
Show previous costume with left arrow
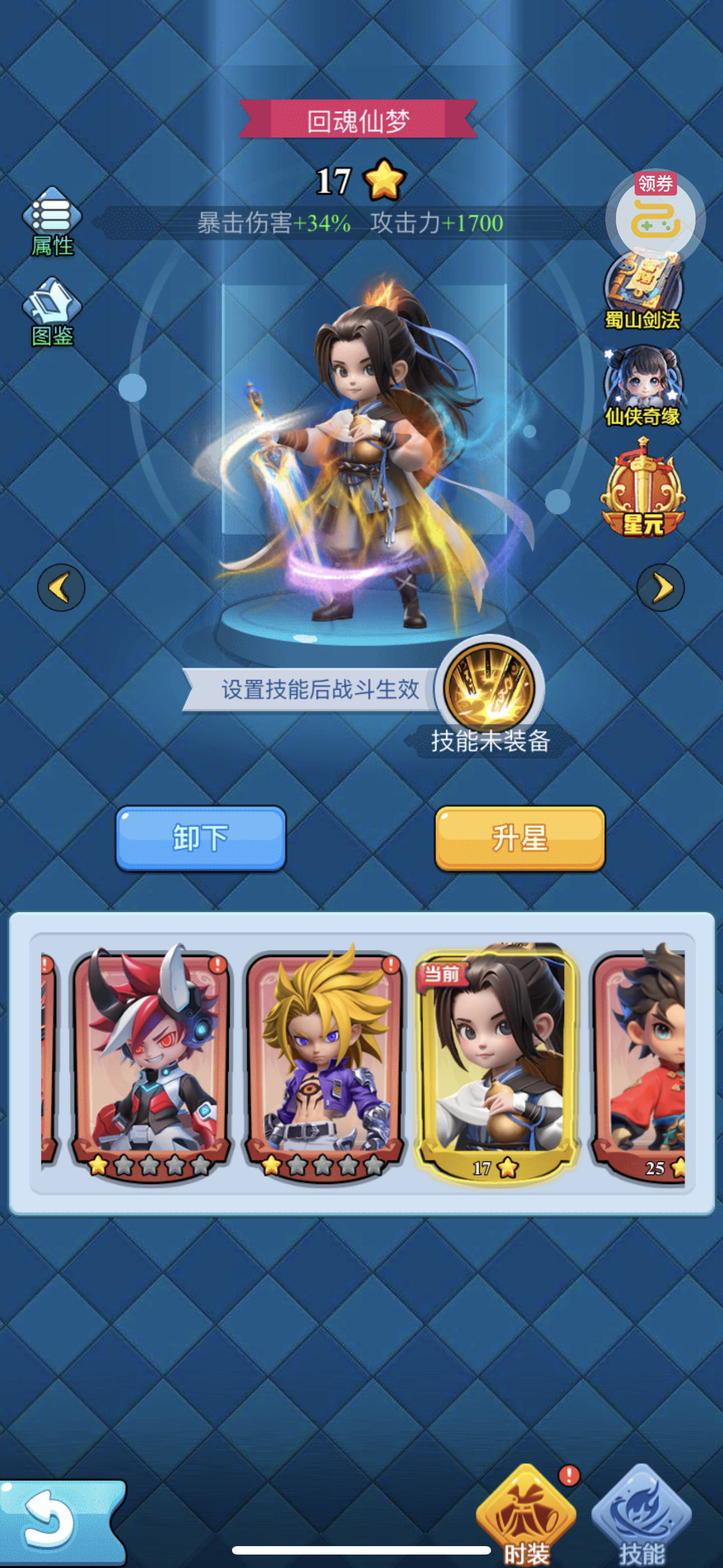click(x=61, y=588)
